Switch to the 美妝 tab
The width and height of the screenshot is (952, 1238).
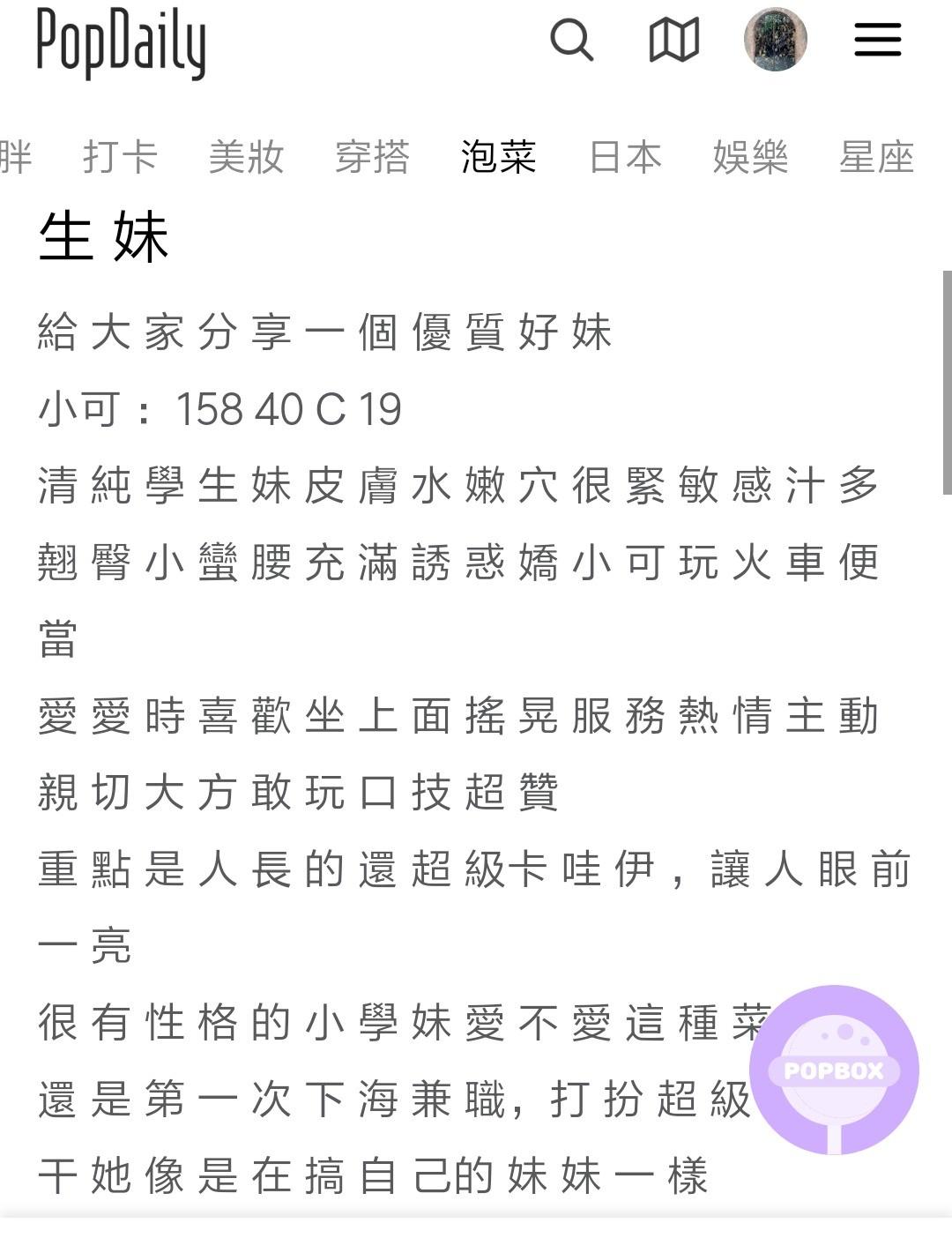[246, 157]
